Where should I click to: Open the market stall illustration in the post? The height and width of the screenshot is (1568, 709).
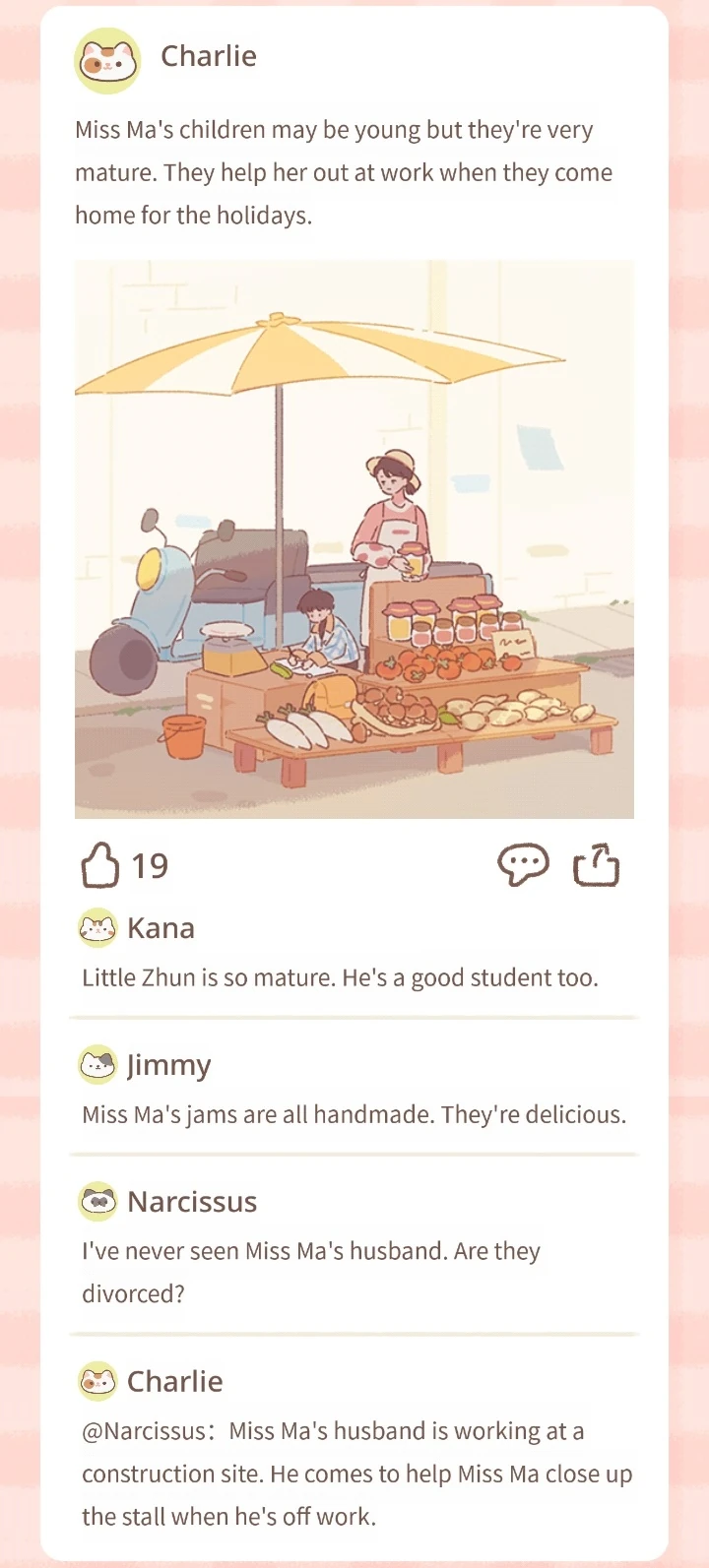[x=354, y=539]
